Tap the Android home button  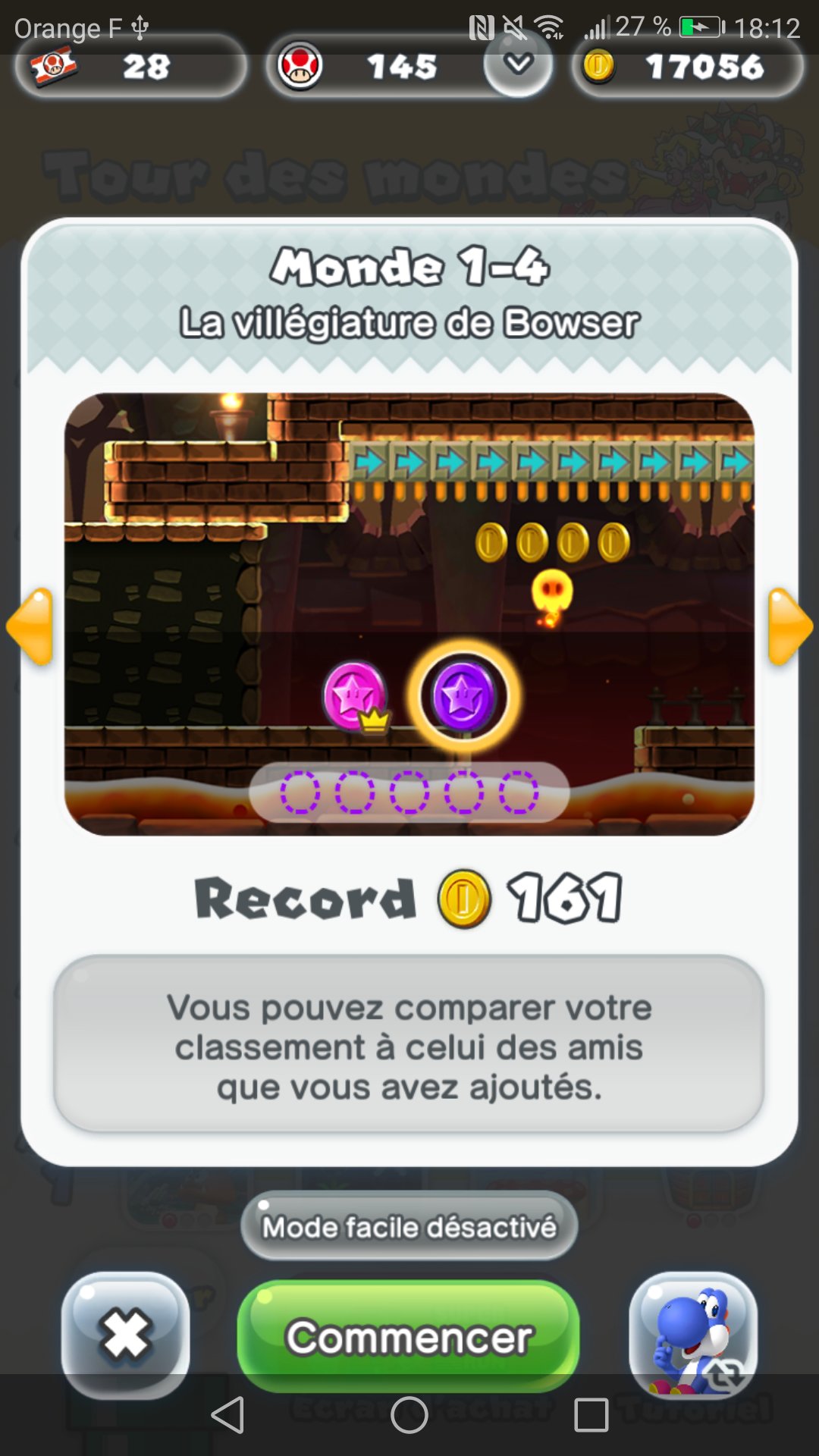(409, 1415)
